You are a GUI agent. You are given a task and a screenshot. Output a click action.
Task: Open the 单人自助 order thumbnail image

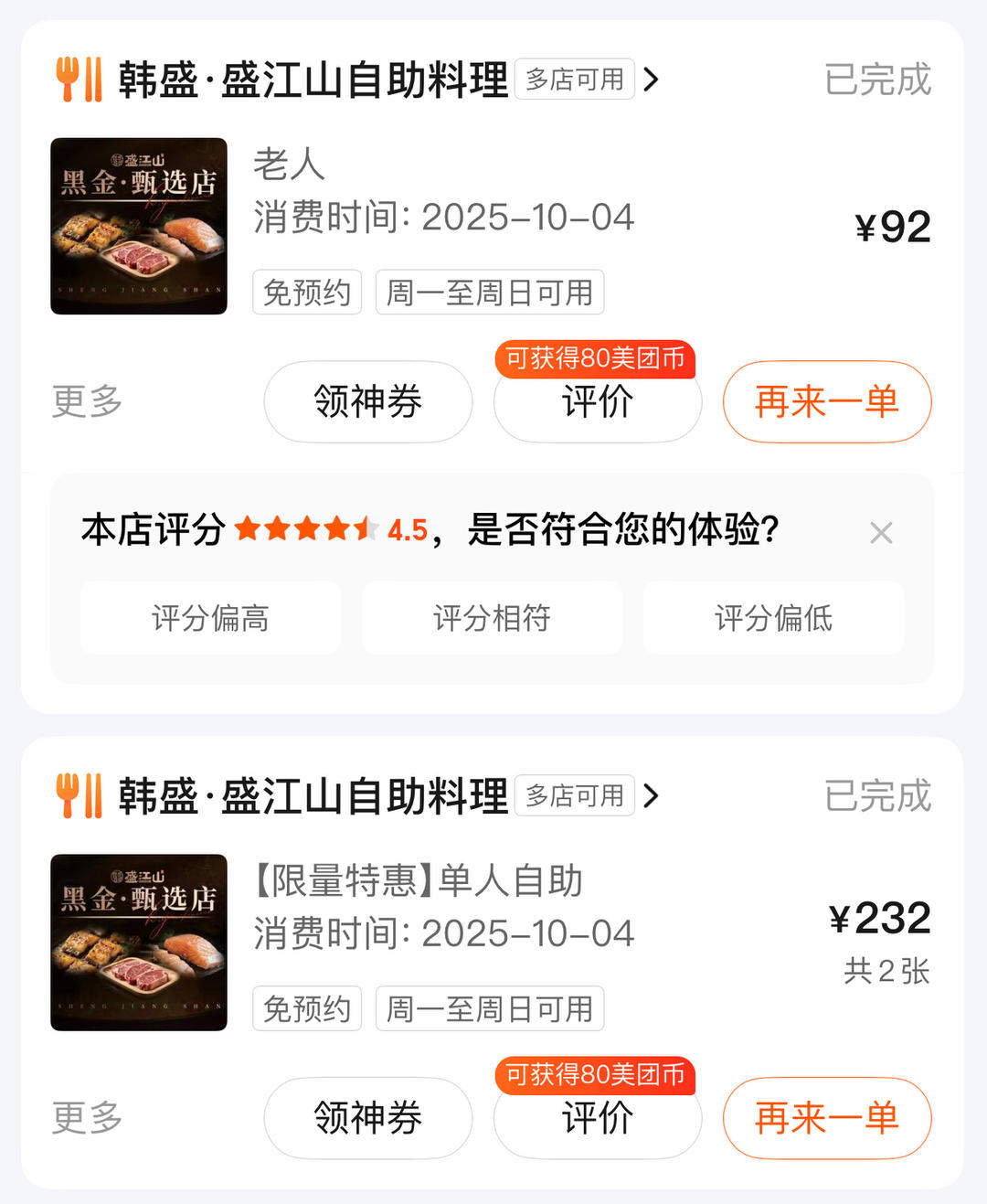click(139, 943)
